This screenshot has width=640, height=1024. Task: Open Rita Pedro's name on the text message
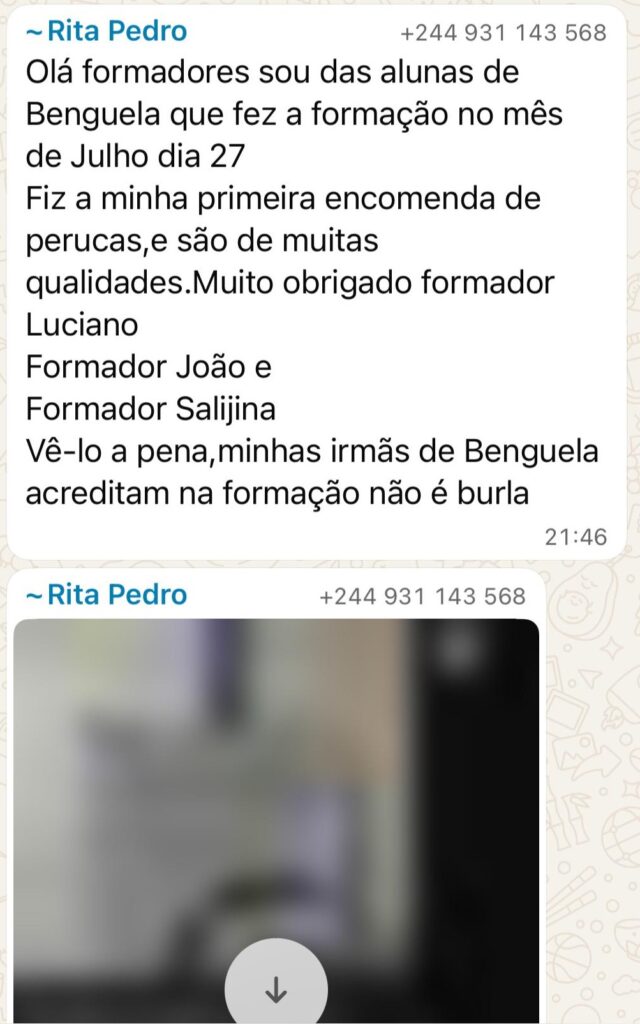point(105,32)
